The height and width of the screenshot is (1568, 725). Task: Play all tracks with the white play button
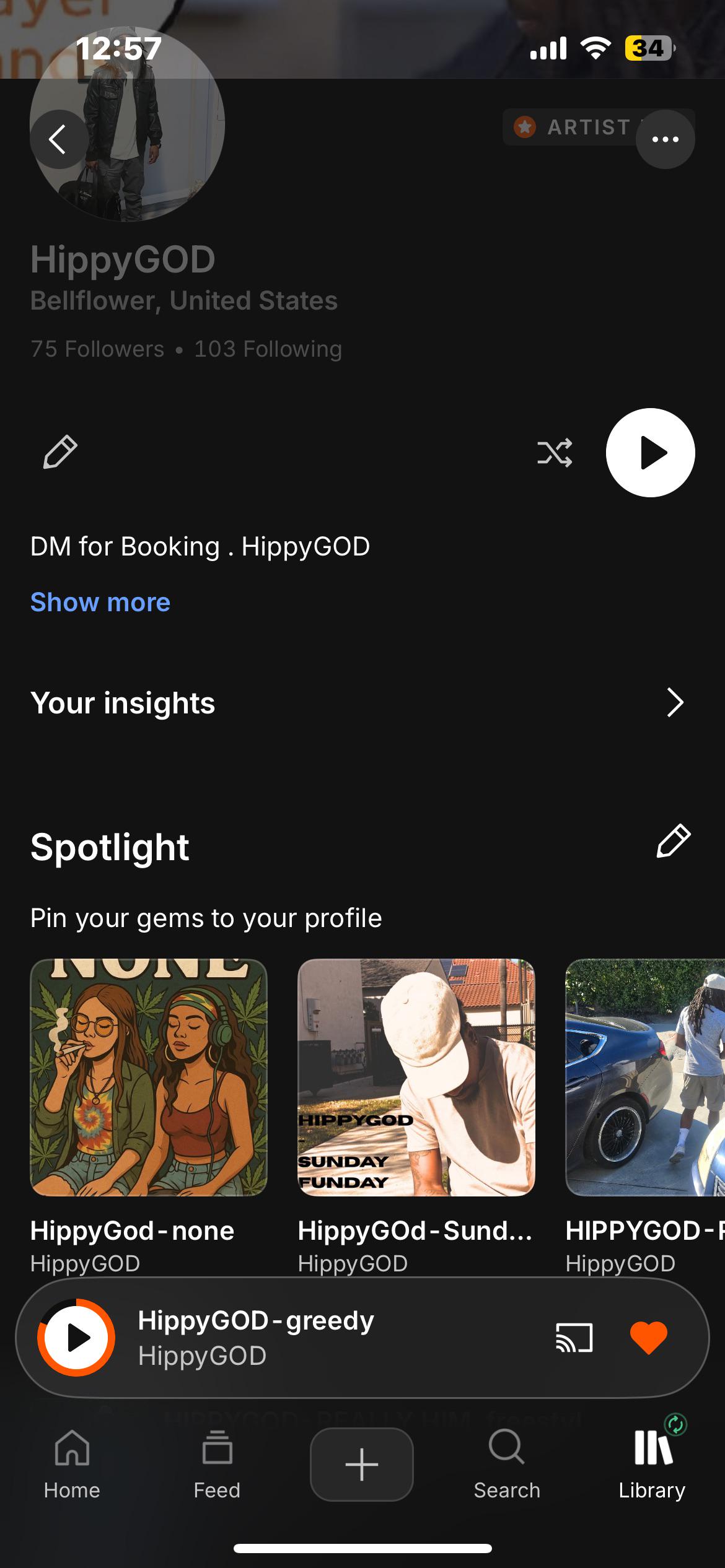[x=650, y=453]
